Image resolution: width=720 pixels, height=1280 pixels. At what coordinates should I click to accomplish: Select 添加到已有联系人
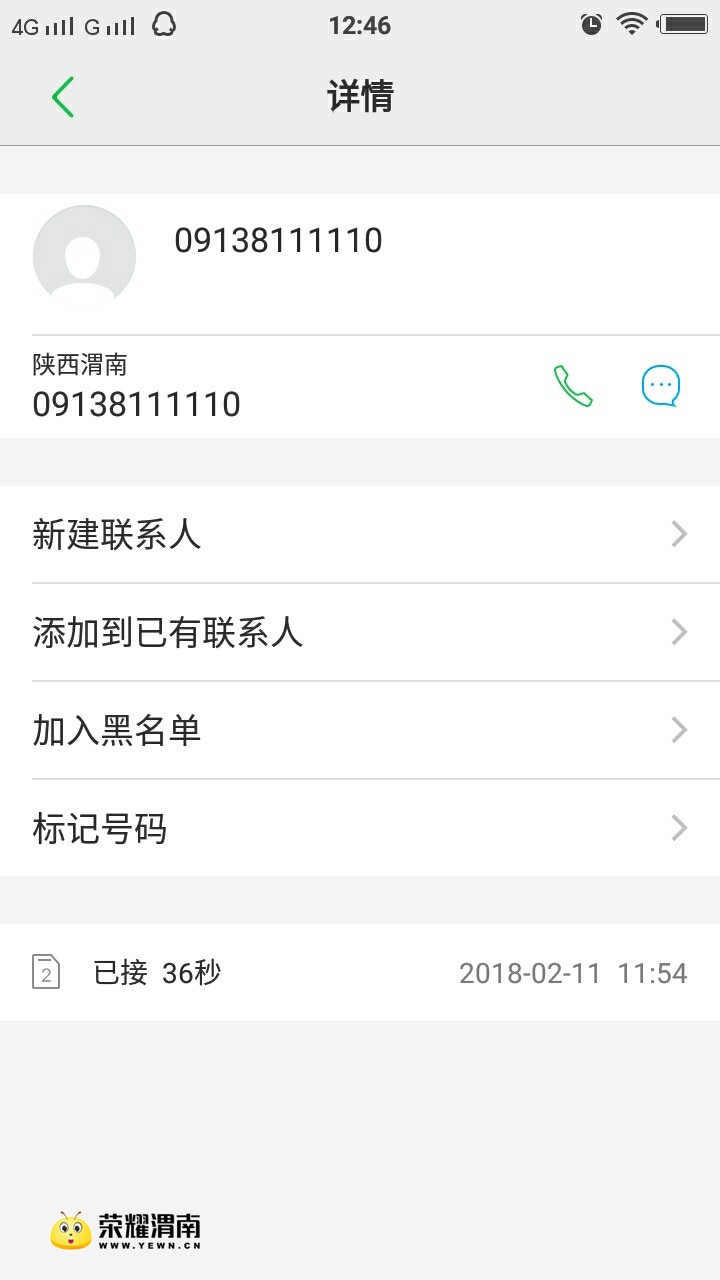point(360,633)
